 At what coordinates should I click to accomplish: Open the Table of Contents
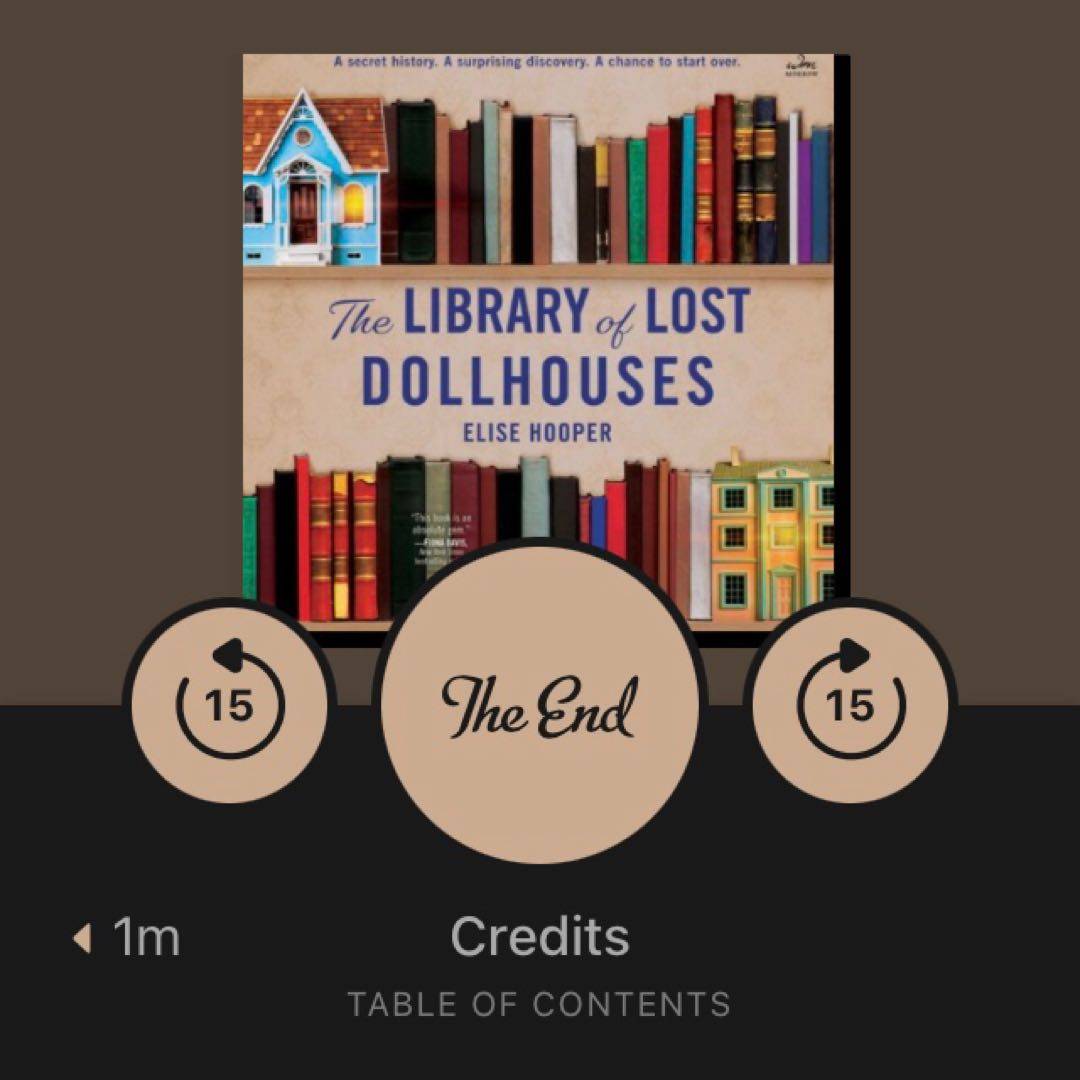(539, 1003)
